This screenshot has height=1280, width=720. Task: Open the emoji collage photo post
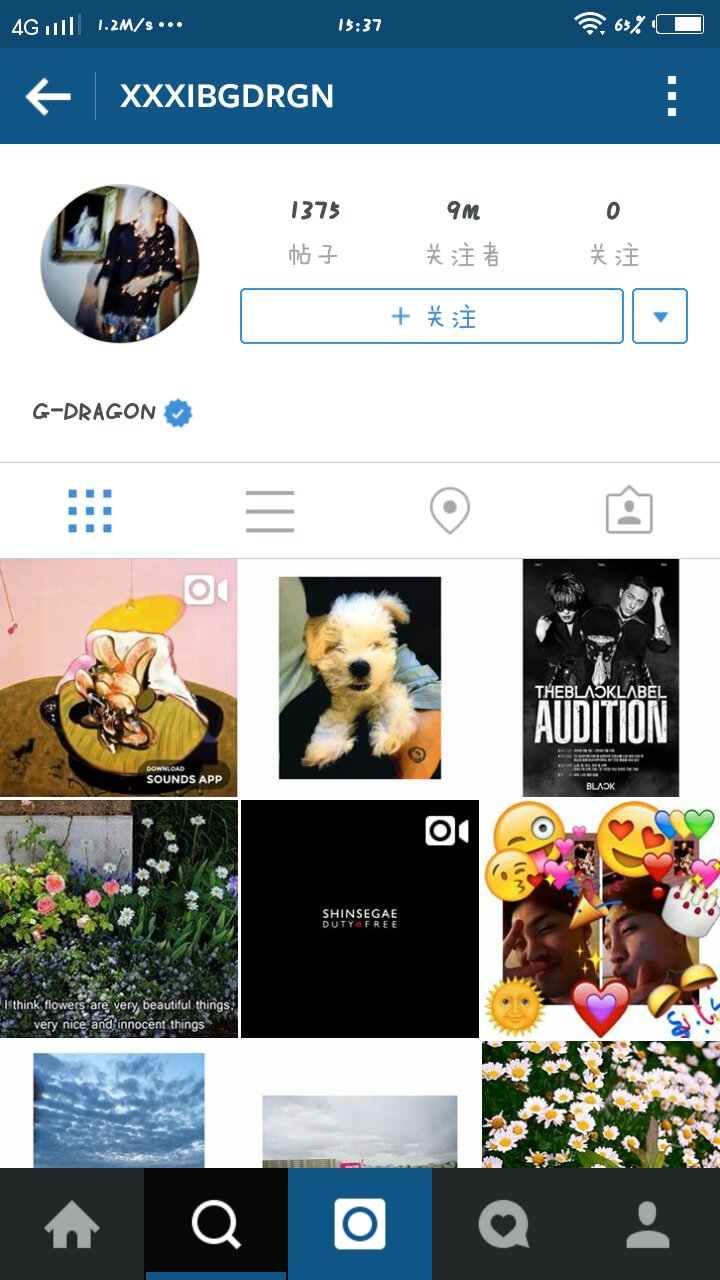coord(600,918)
